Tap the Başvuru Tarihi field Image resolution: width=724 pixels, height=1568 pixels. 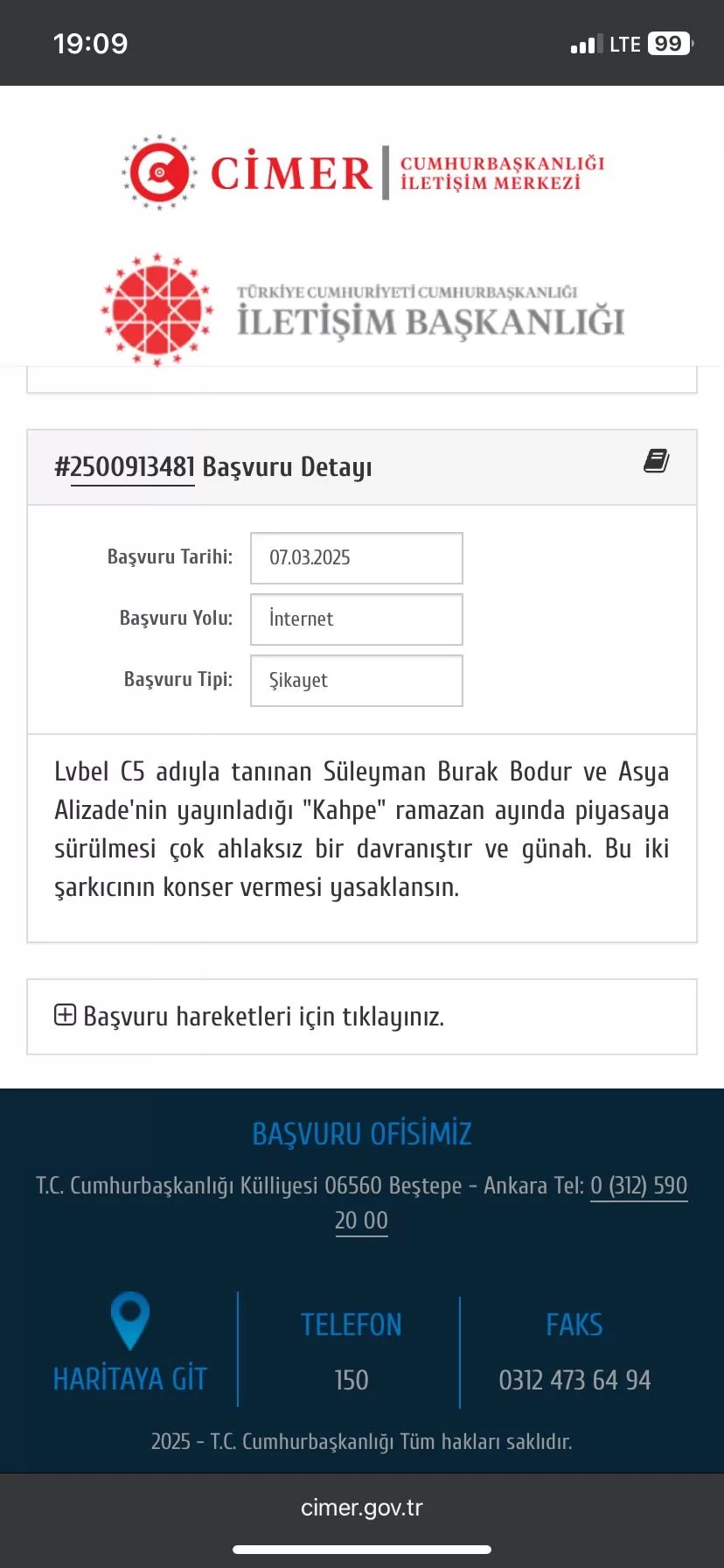pos(356,558)
